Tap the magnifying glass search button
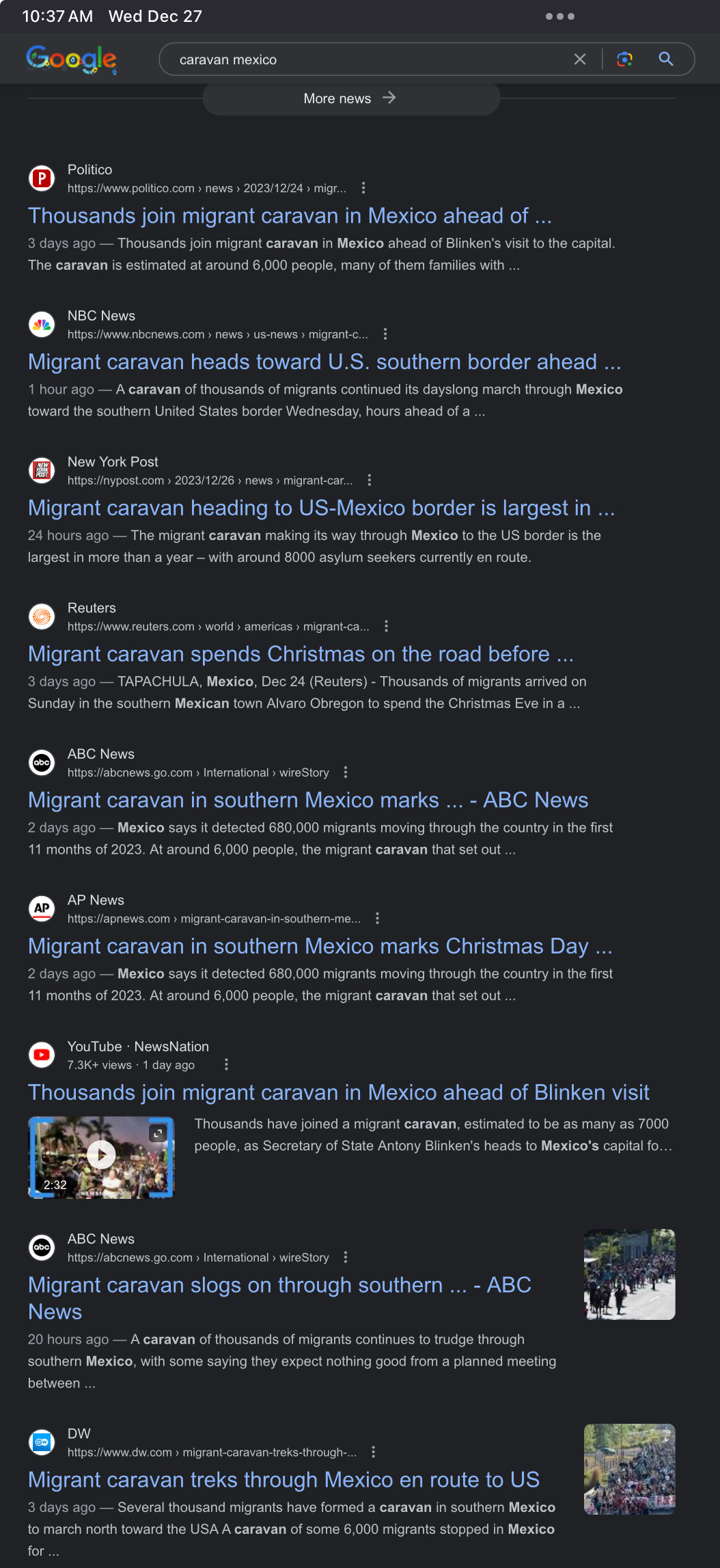This screenshot has width=720, height=1568. 666,59
